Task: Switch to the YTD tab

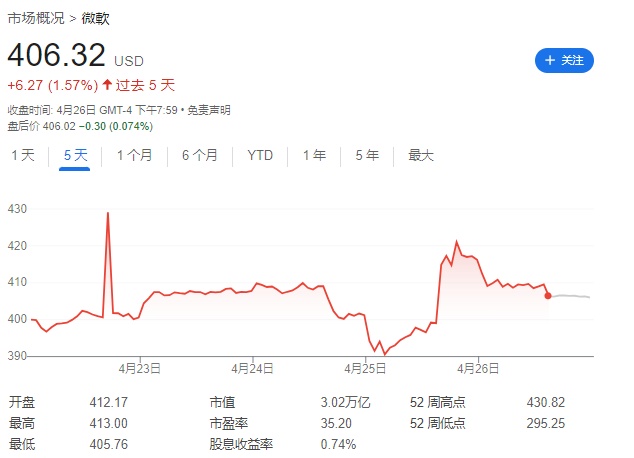Action: point(260,155)
